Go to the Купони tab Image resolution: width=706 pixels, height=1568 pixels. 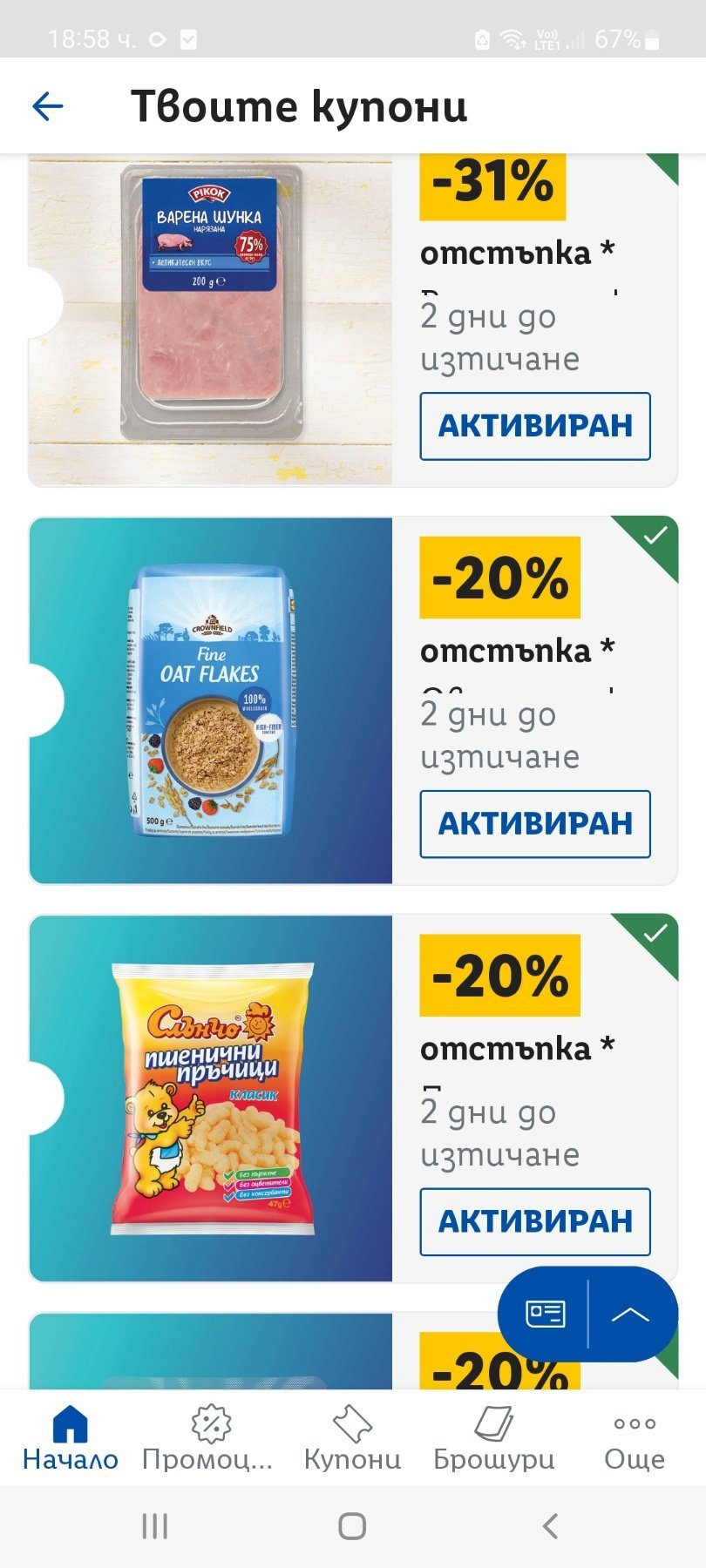pyautogui.click(x=352, y=1437)
